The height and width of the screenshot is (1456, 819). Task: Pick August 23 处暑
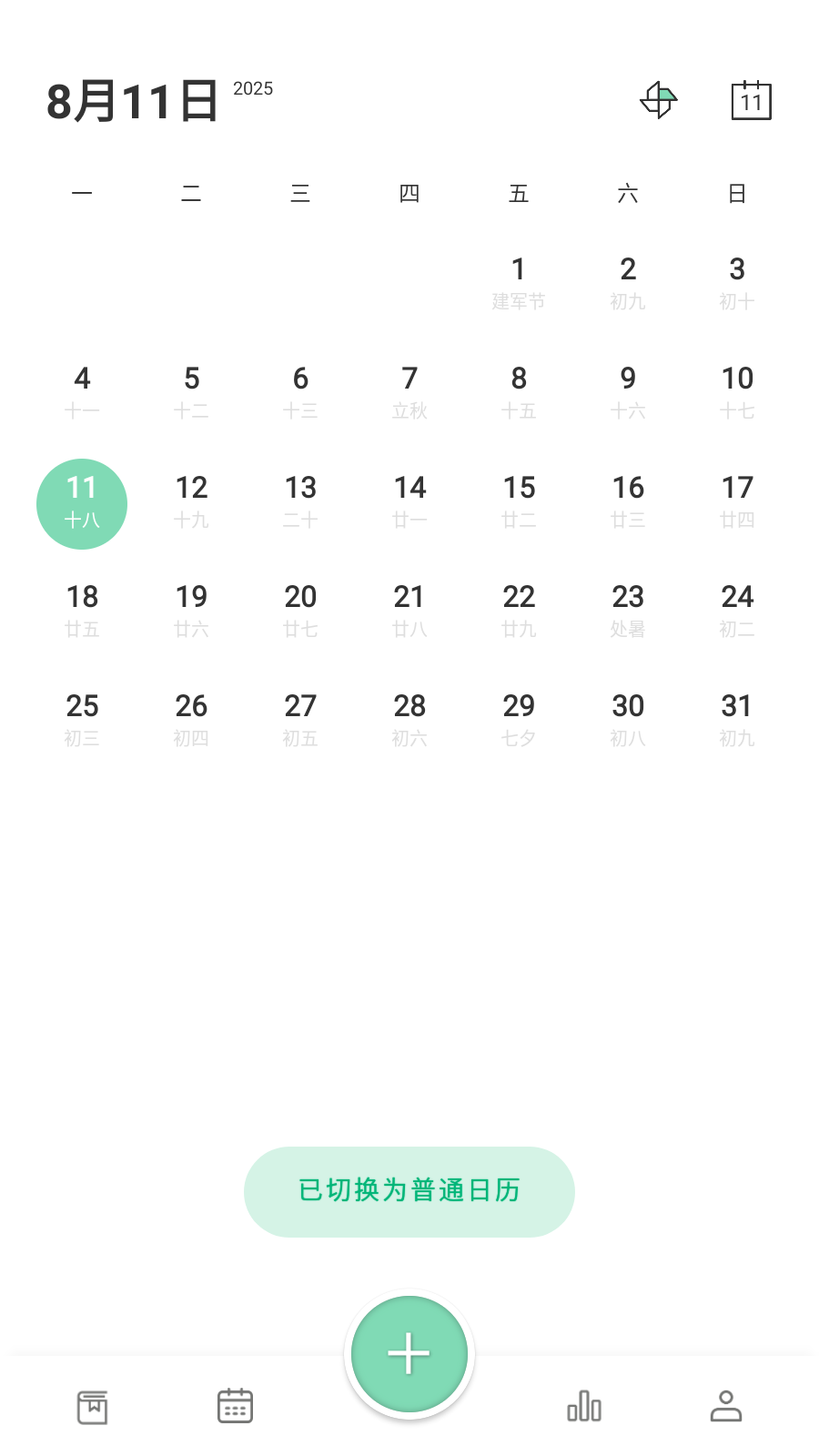628,610
